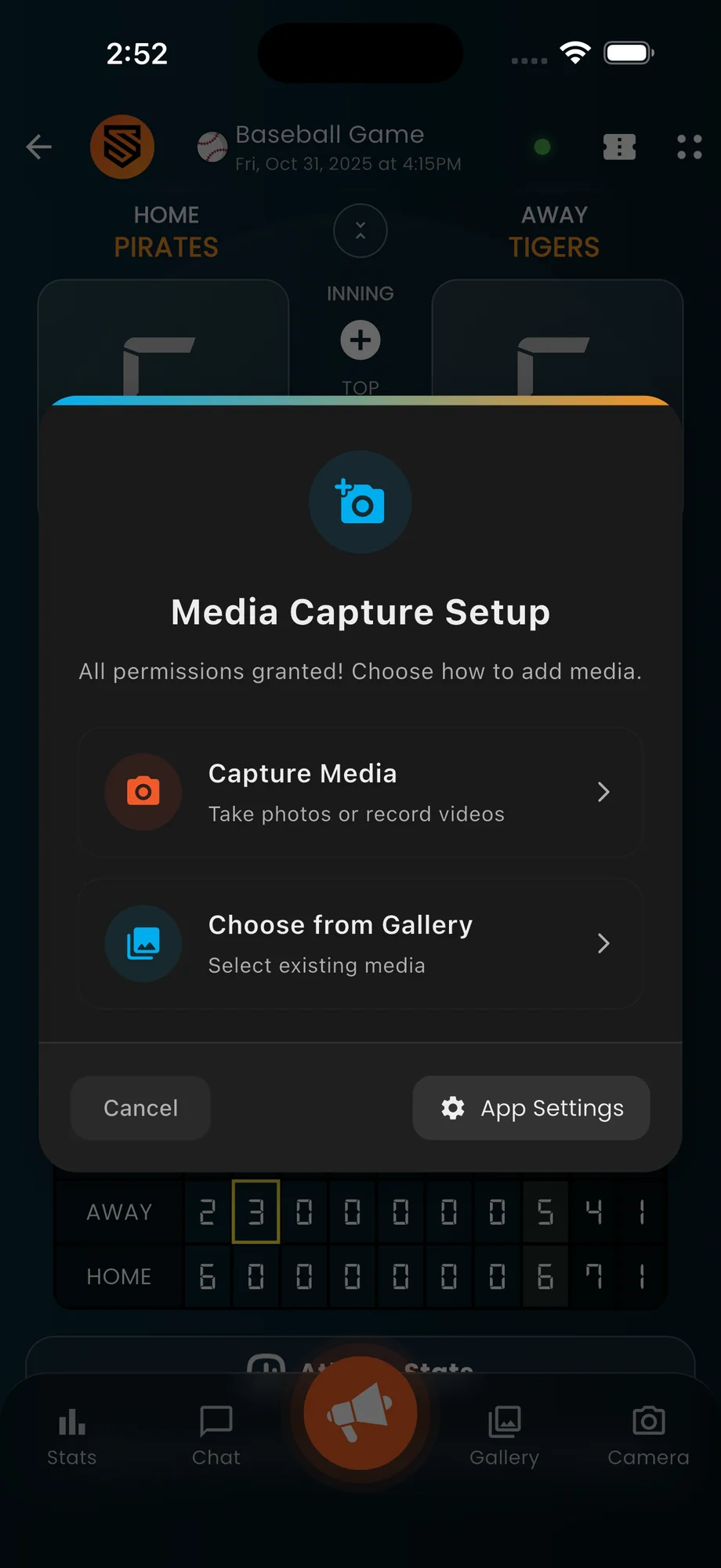Tap the baseball icon beside the game title
The height and width of the screenshot is (1568, 721).
(x=210, y=147)
